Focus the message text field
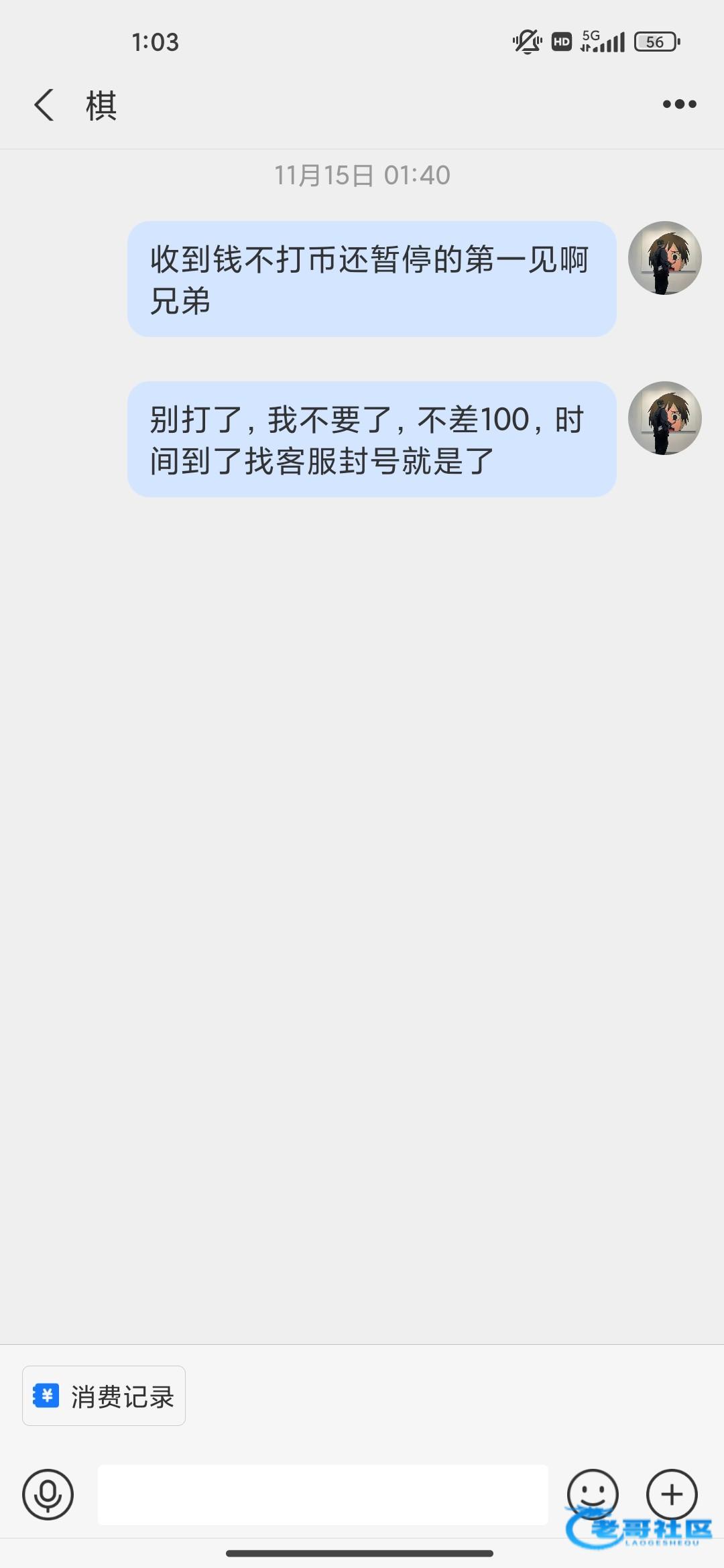The image size is (724, 1568). tap(322, 1494)
